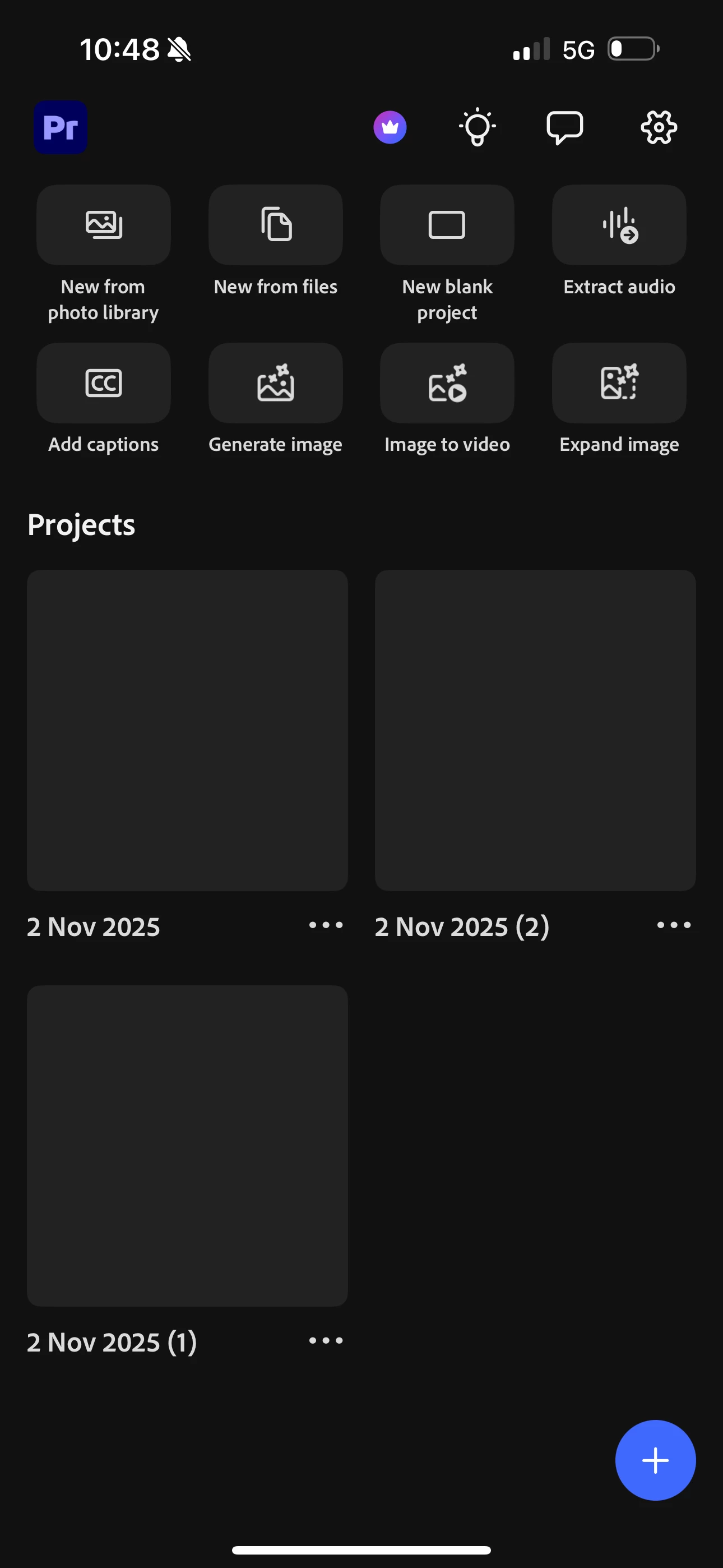Open the 2 Nov 2025 (1) project
Screen dimensions: 723x1568
click(187, 1146)
